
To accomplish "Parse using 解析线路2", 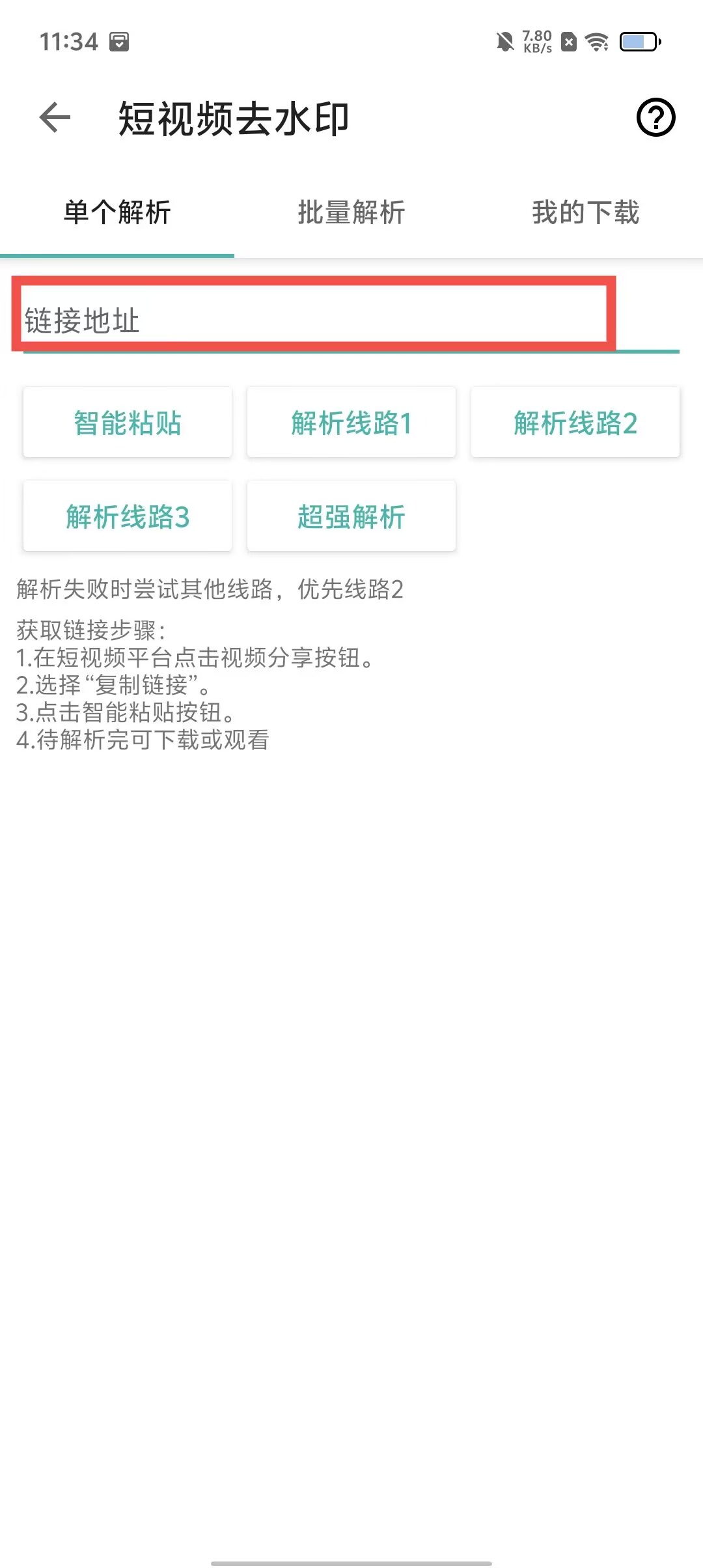I will (575, 423).
